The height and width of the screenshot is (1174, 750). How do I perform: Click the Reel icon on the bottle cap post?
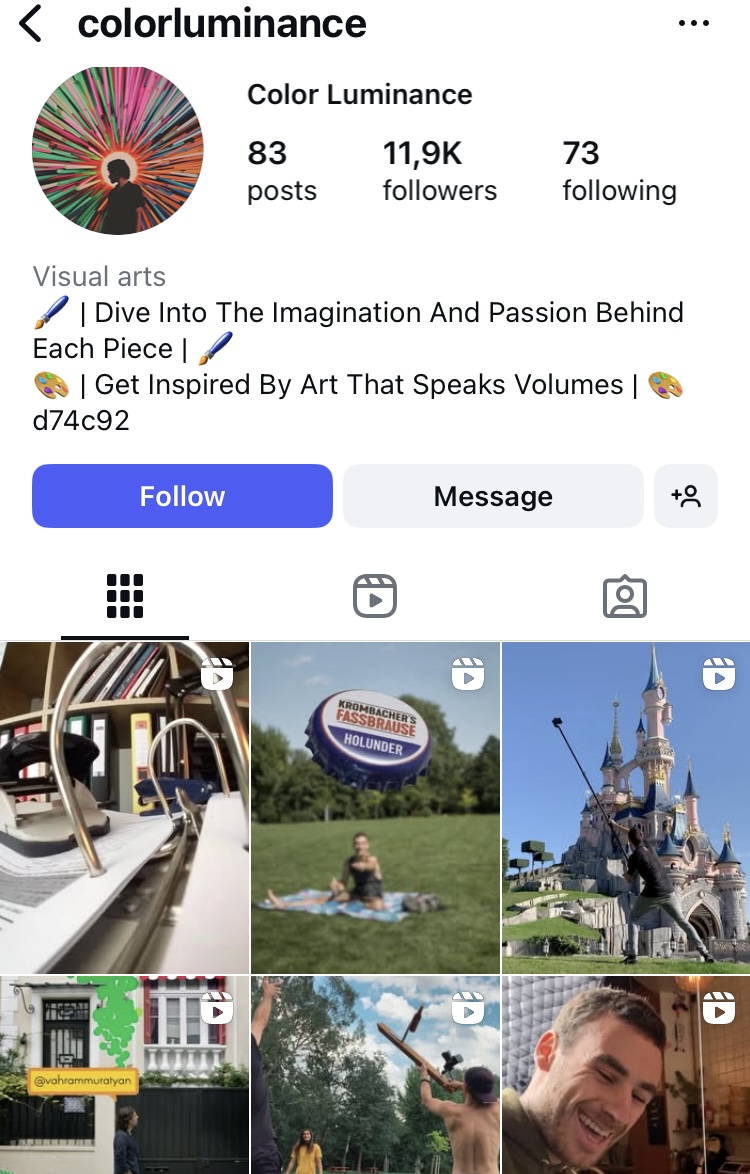(x=469, y=675)
